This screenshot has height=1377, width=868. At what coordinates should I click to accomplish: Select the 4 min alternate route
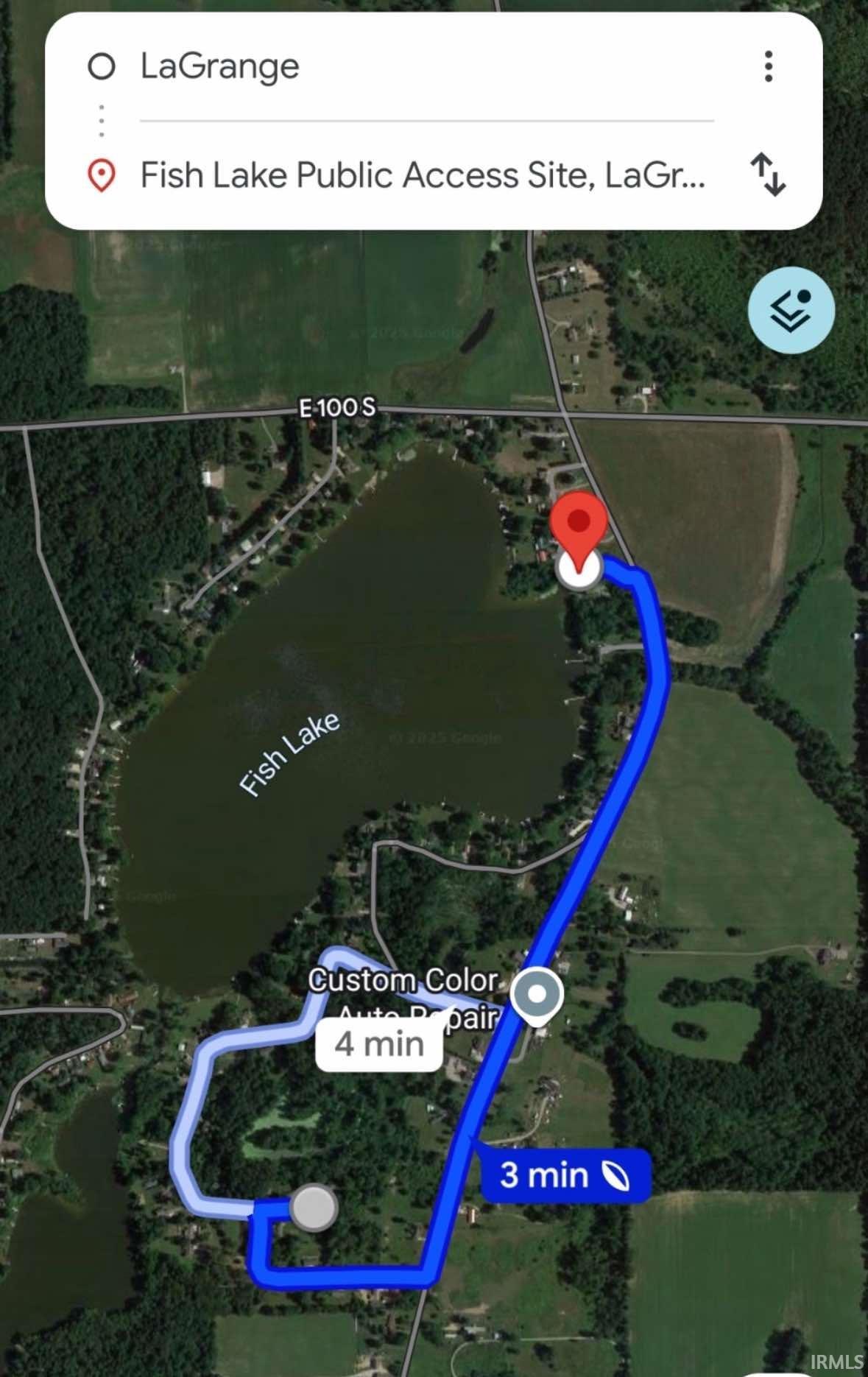(378, 1044)
